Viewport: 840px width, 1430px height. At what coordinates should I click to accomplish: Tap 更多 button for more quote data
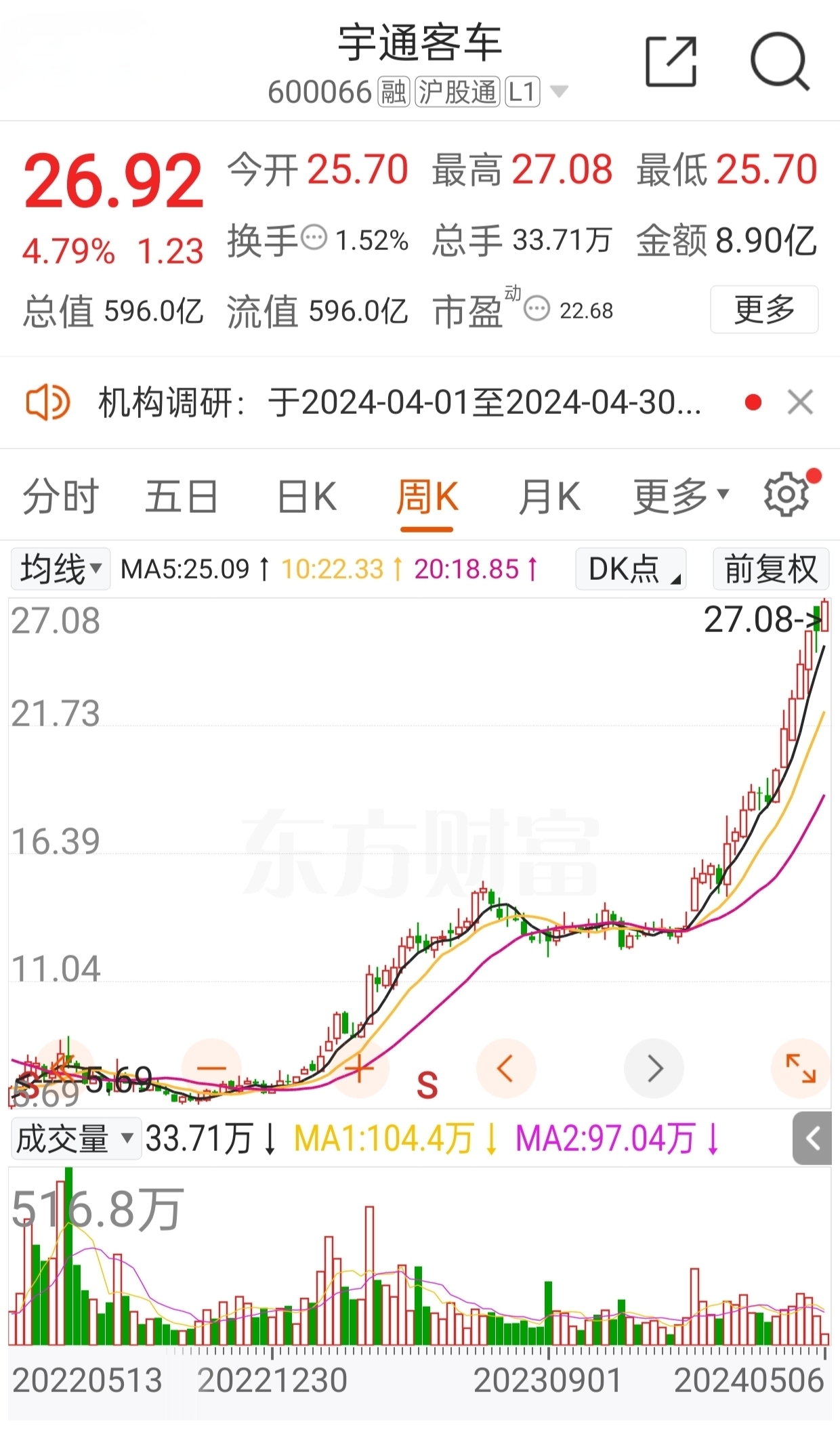click(x=764, y=310)
